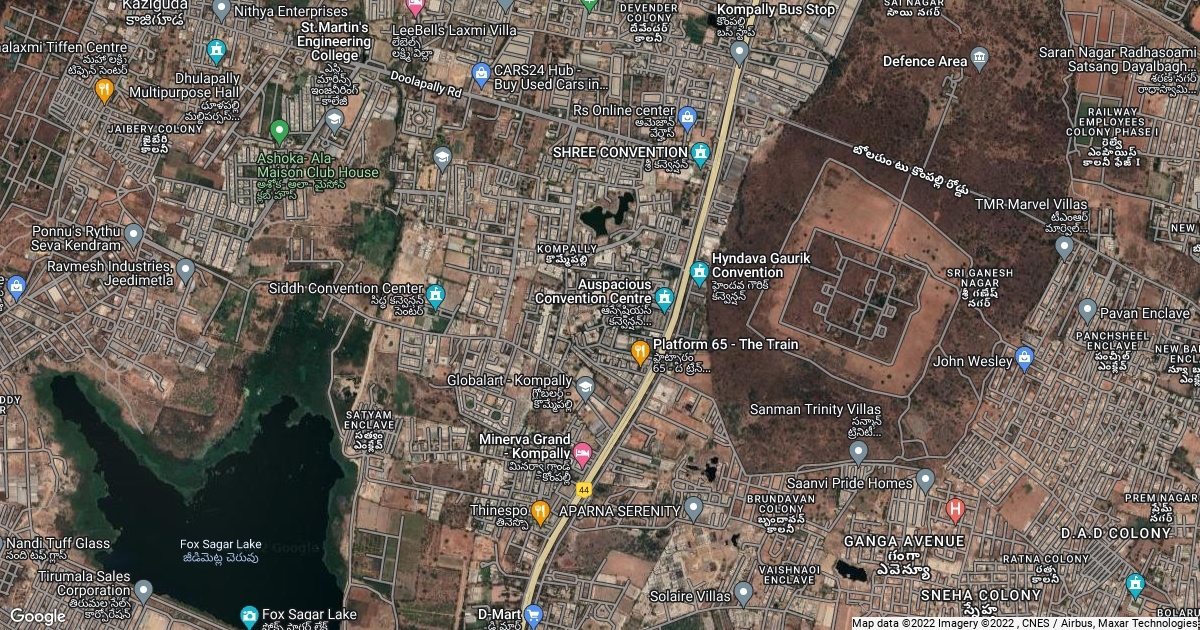The image size is (1200, 630).
Task: Tap the Thinespo restaurant pin
Action: (540, 512)
